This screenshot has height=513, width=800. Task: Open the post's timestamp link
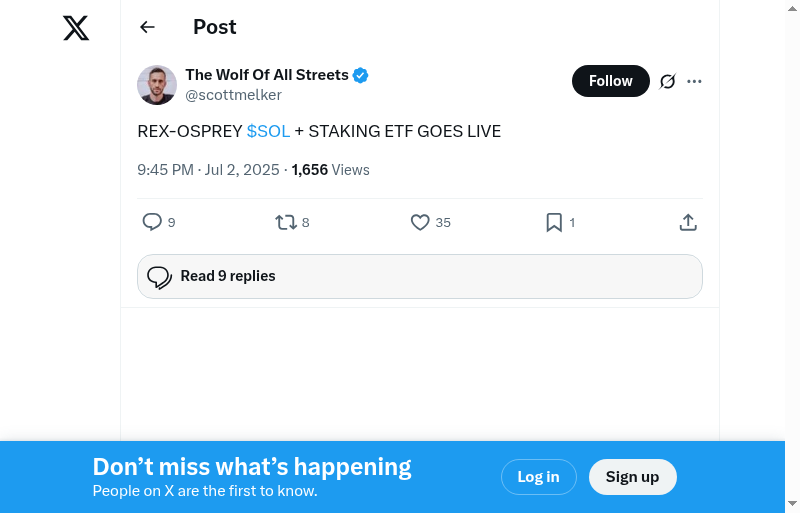pos(208,170)
